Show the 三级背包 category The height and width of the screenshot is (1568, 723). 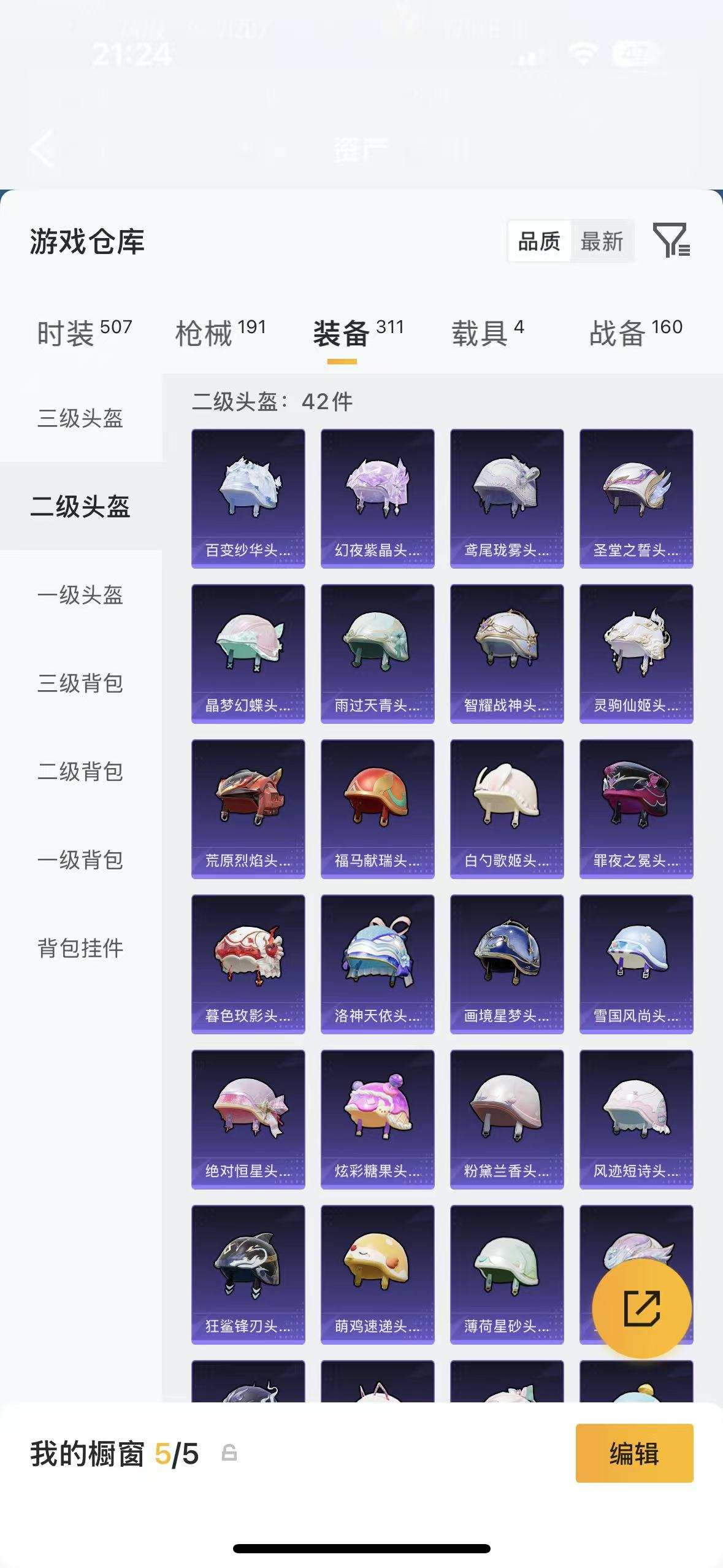coord(80,683)
